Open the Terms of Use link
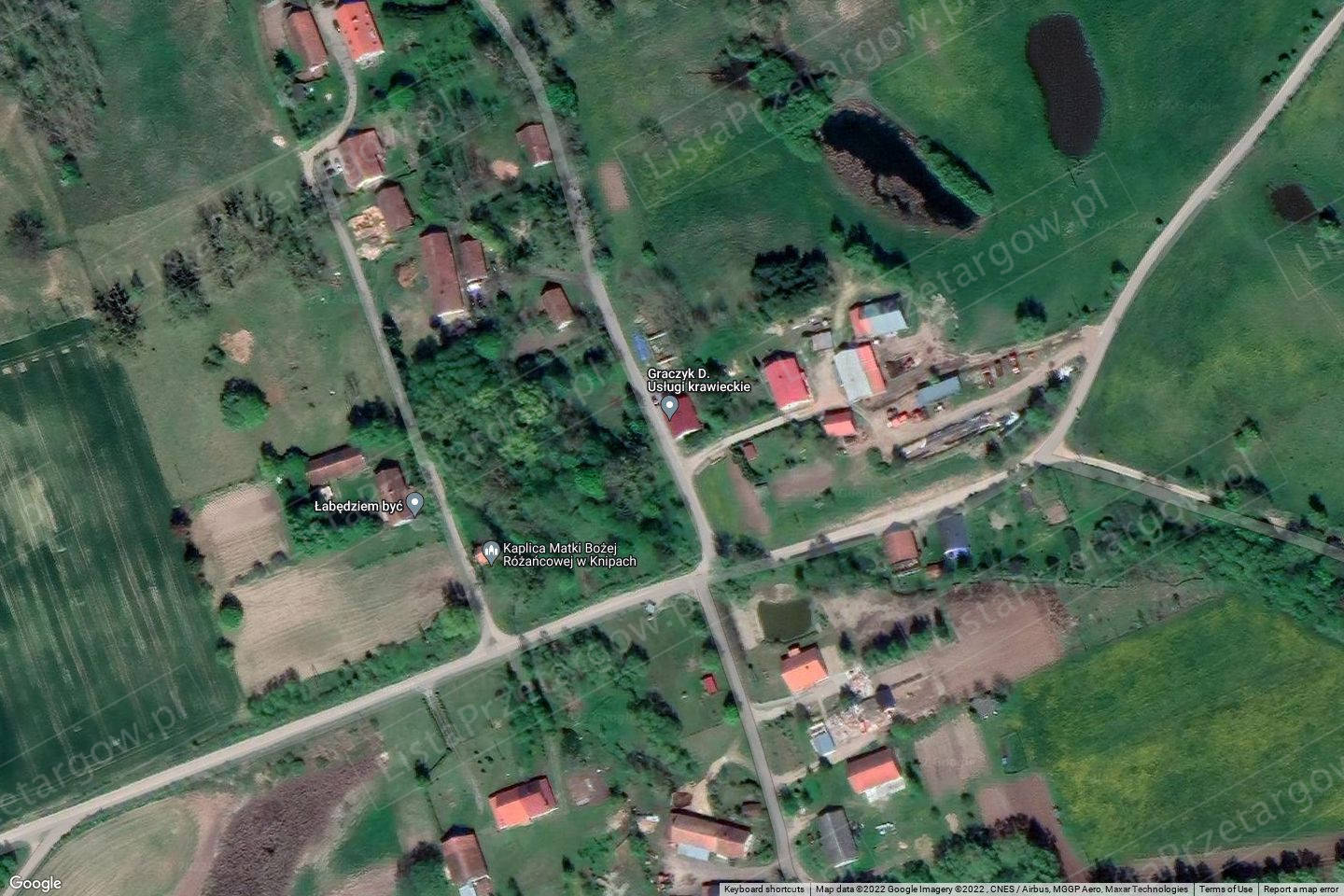1344x896 pixels. (1225, 889)
